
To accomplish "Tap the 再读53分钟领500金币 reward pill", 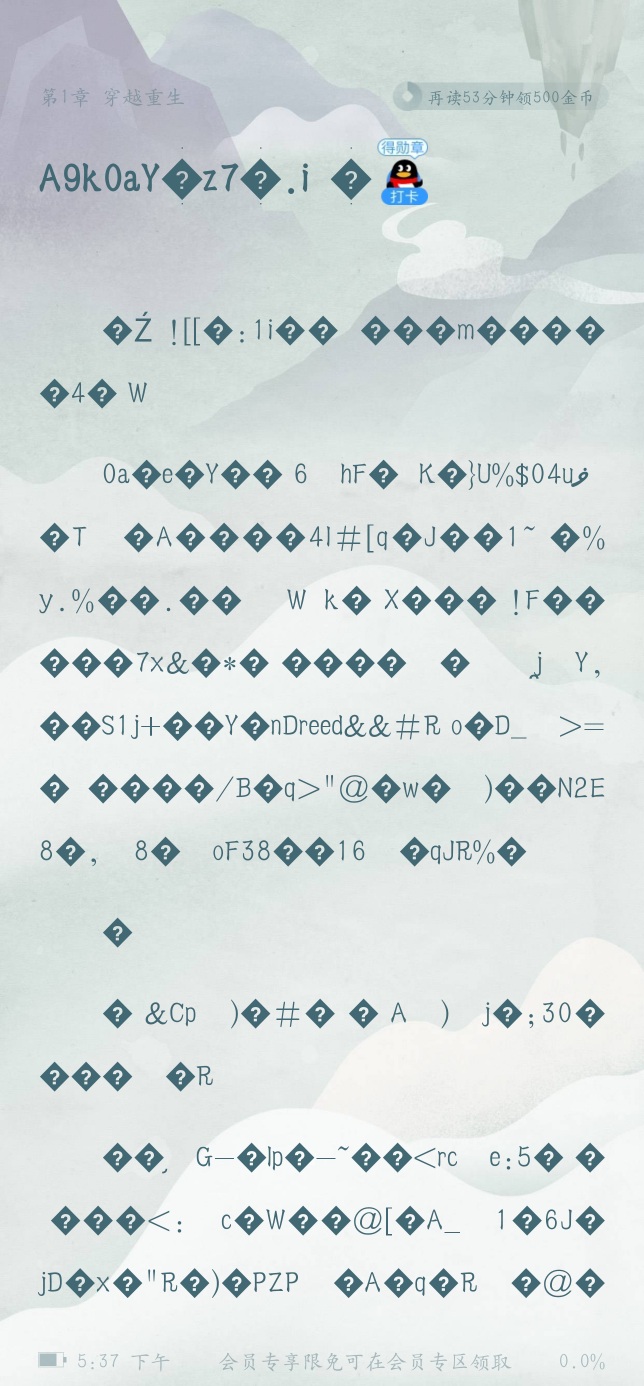I will (x=500, y=97).
